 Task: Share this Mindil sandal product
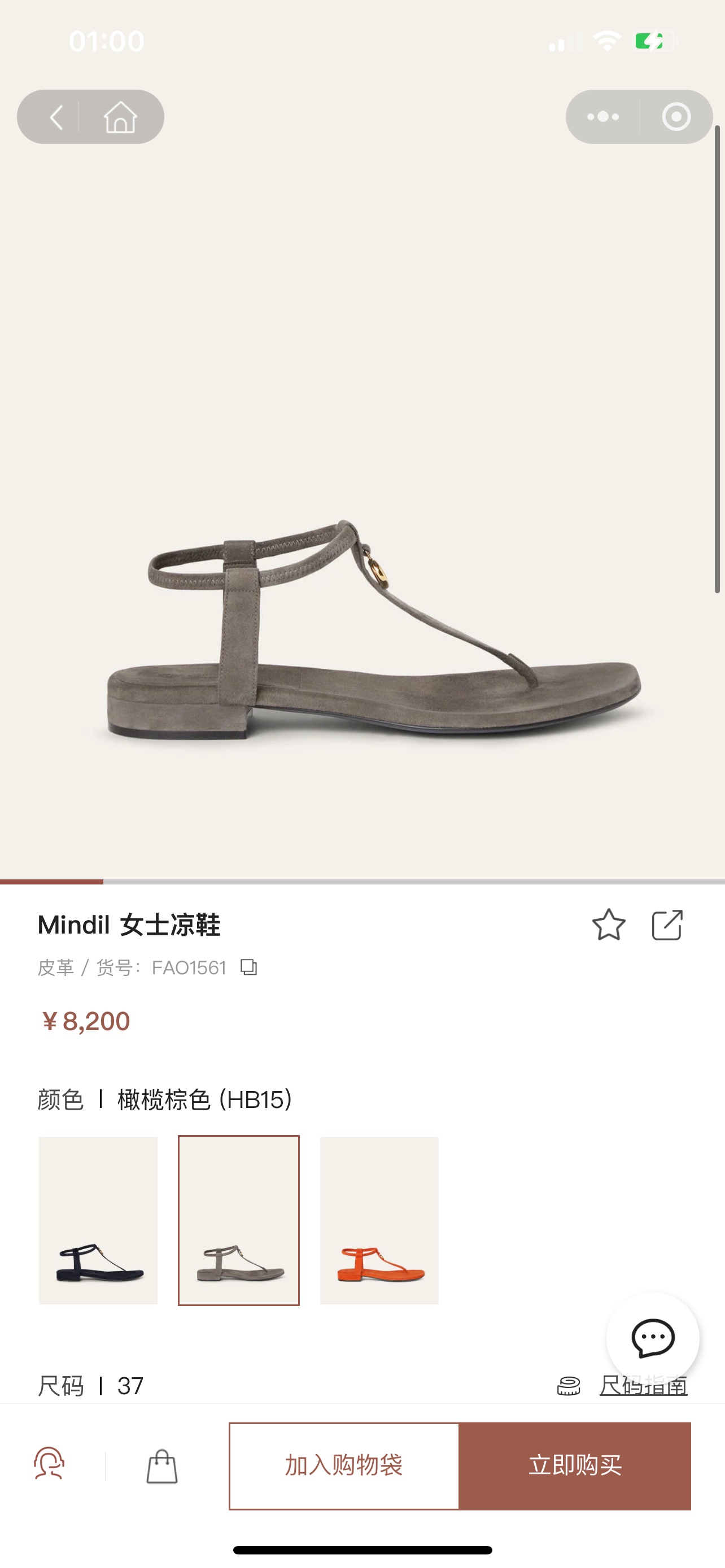[x=667, y=925]
